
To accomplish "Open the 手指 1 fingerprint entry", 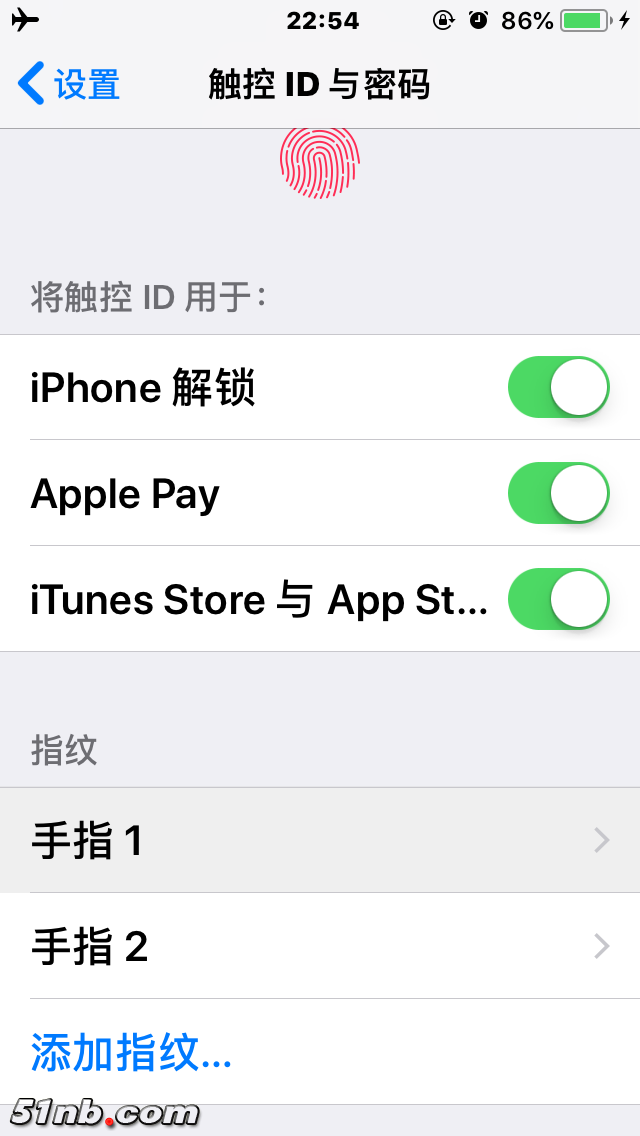I will (x=320, y=841).
